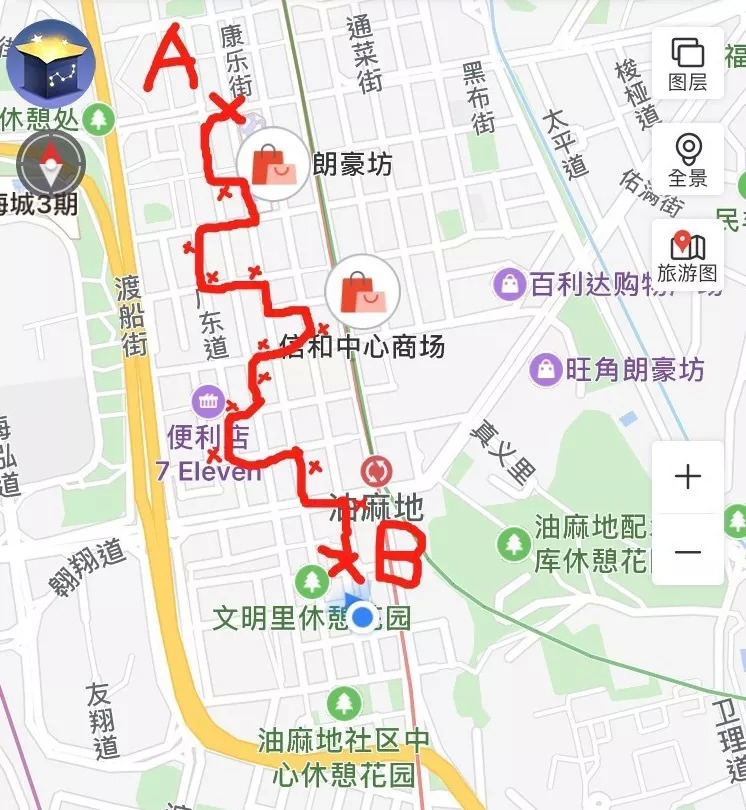Screen dimensions: 746x810
Task: Open the 旺角朗豪坊 place marker
Action: [546, 370]
